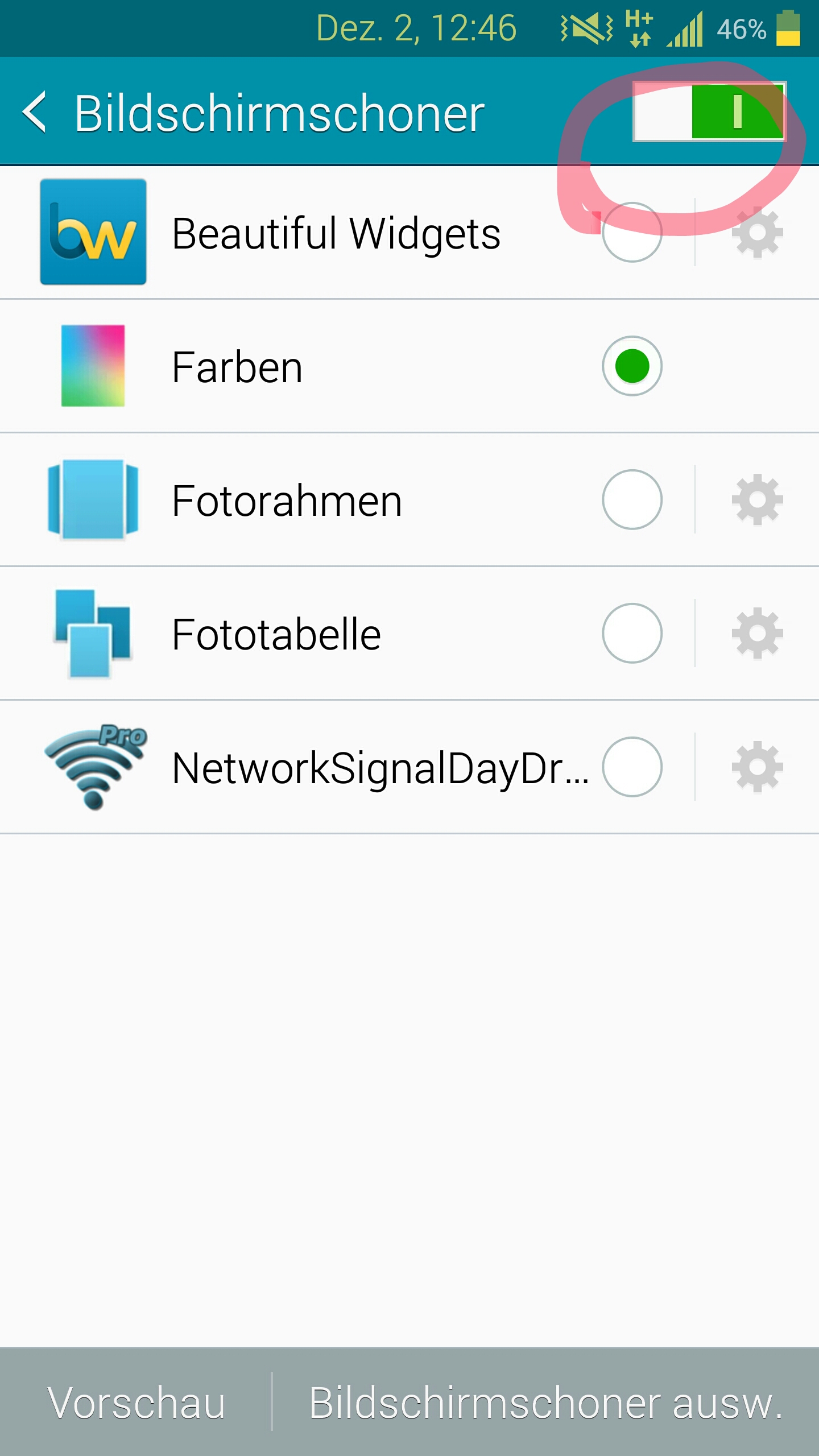The image size is (819, 1456).
Task: Open the NetworkSignalDayDr… settings gear
Action: click(x=757, y=767)
